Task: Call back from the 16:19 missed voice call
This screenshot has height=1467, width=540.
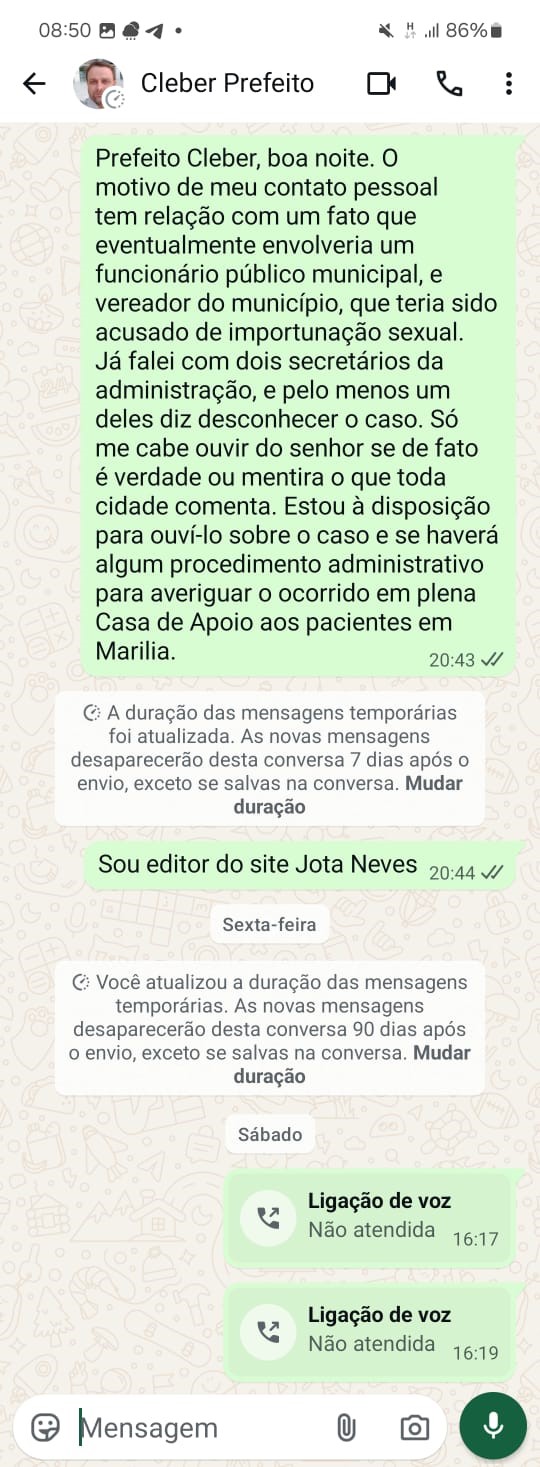Action: click(268, 1331)
